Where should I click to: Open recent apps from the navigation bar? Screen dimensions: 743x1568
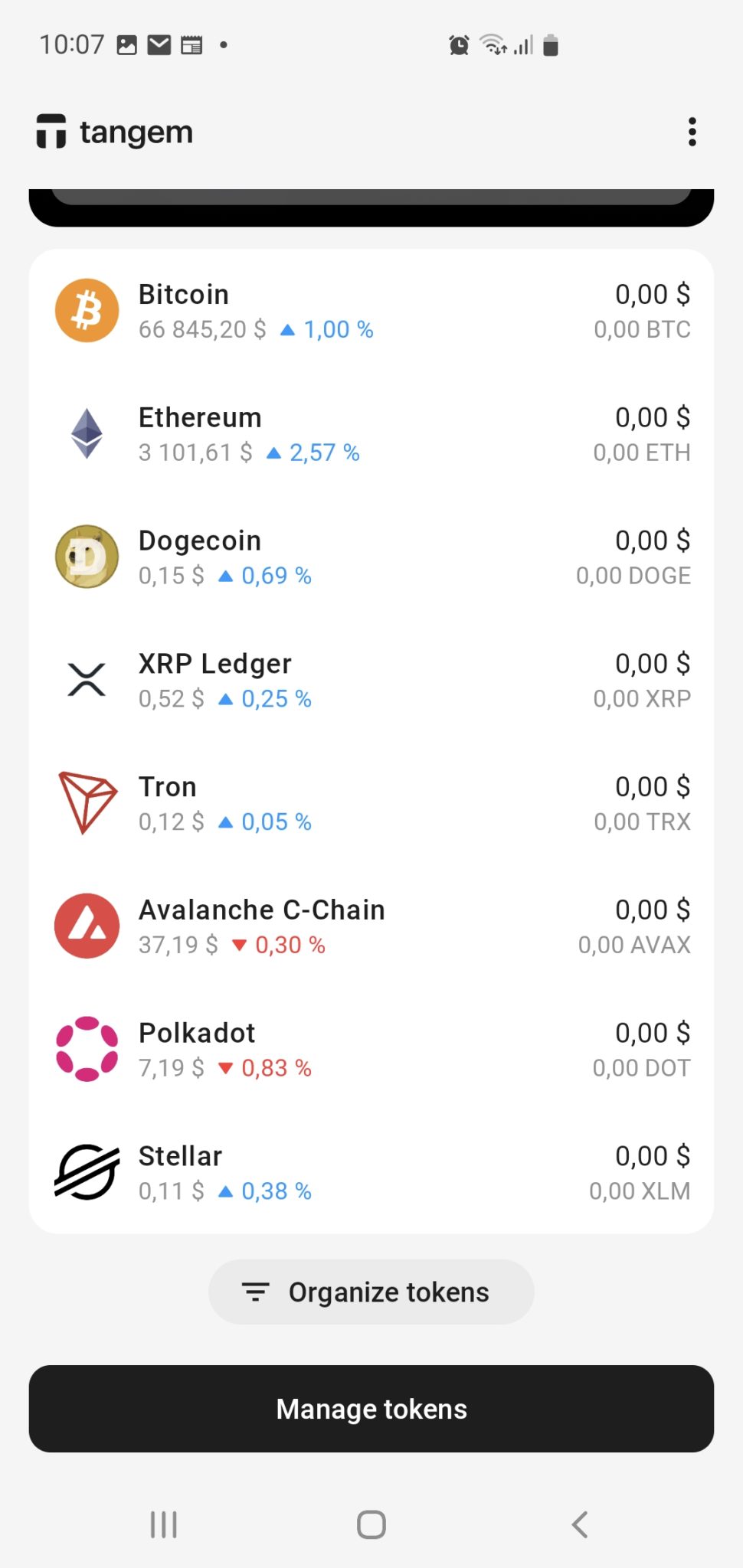coord(163,1524)
